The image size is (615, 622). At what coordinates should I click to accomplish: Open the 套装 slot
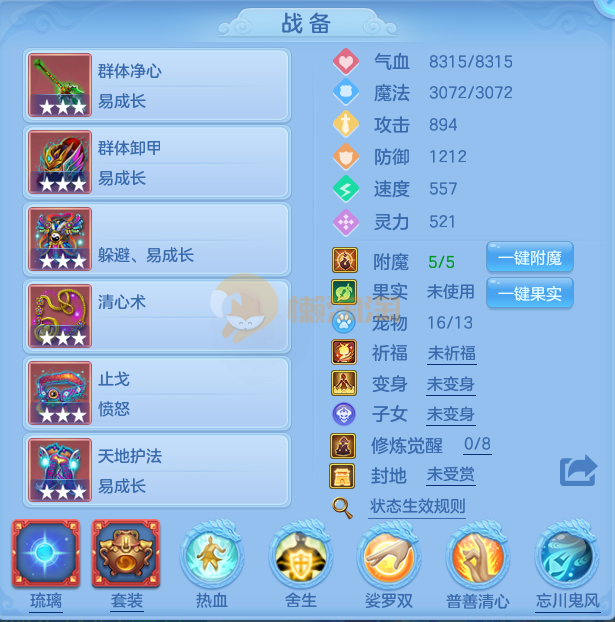point(126,554)
